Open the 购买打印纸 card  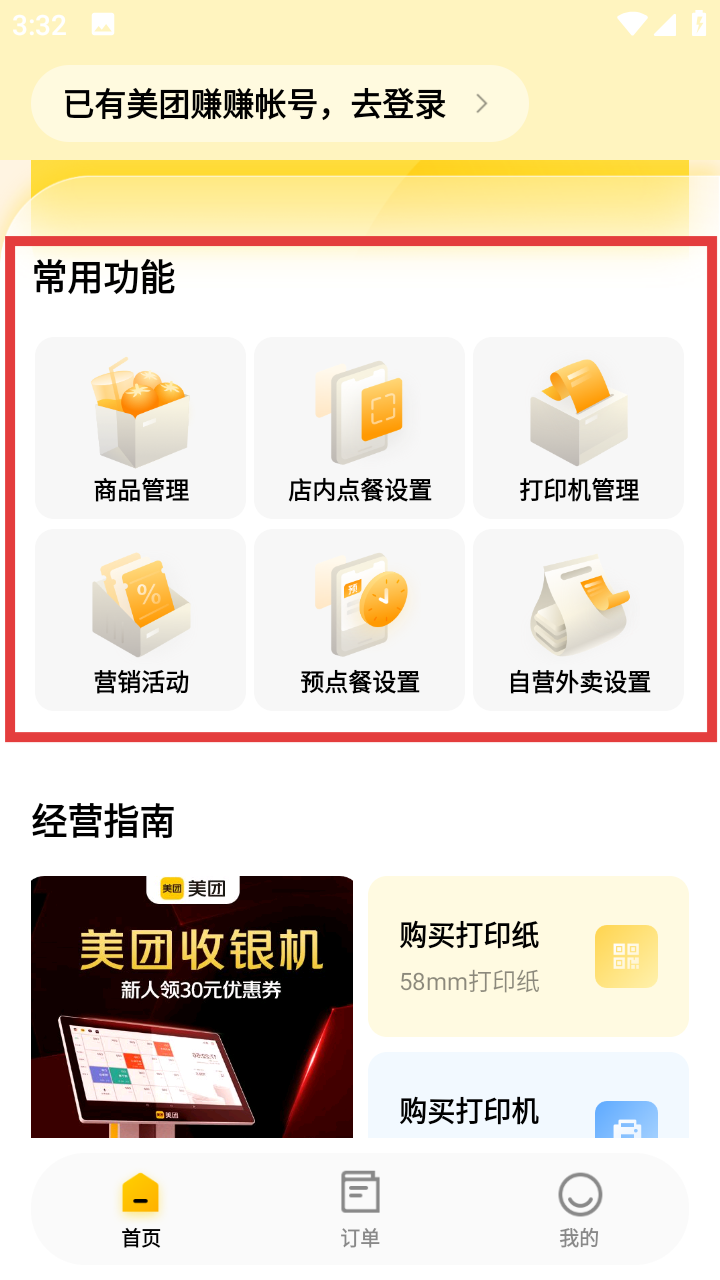point(528,956)
